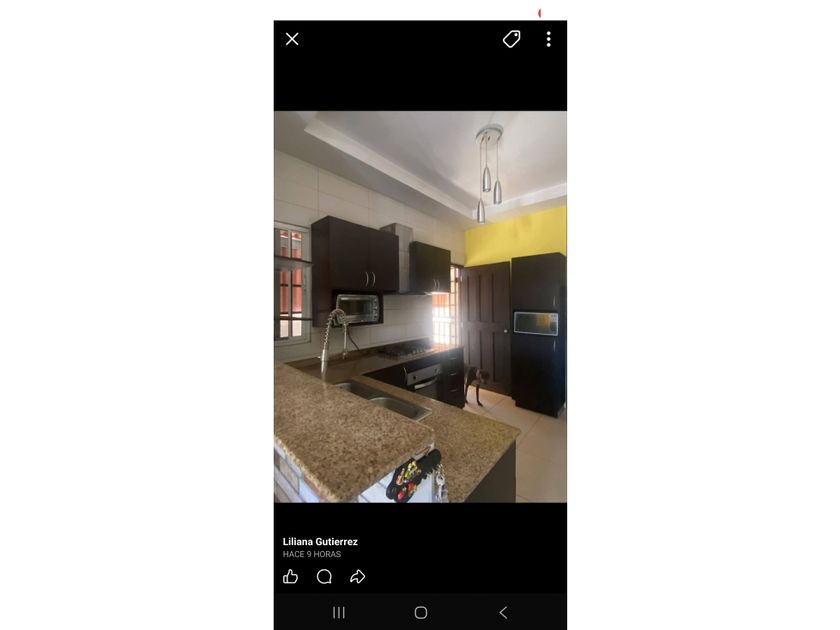This screenshot has height=630, width=840.
Task: Share this photo
Action: click(357, 576)
